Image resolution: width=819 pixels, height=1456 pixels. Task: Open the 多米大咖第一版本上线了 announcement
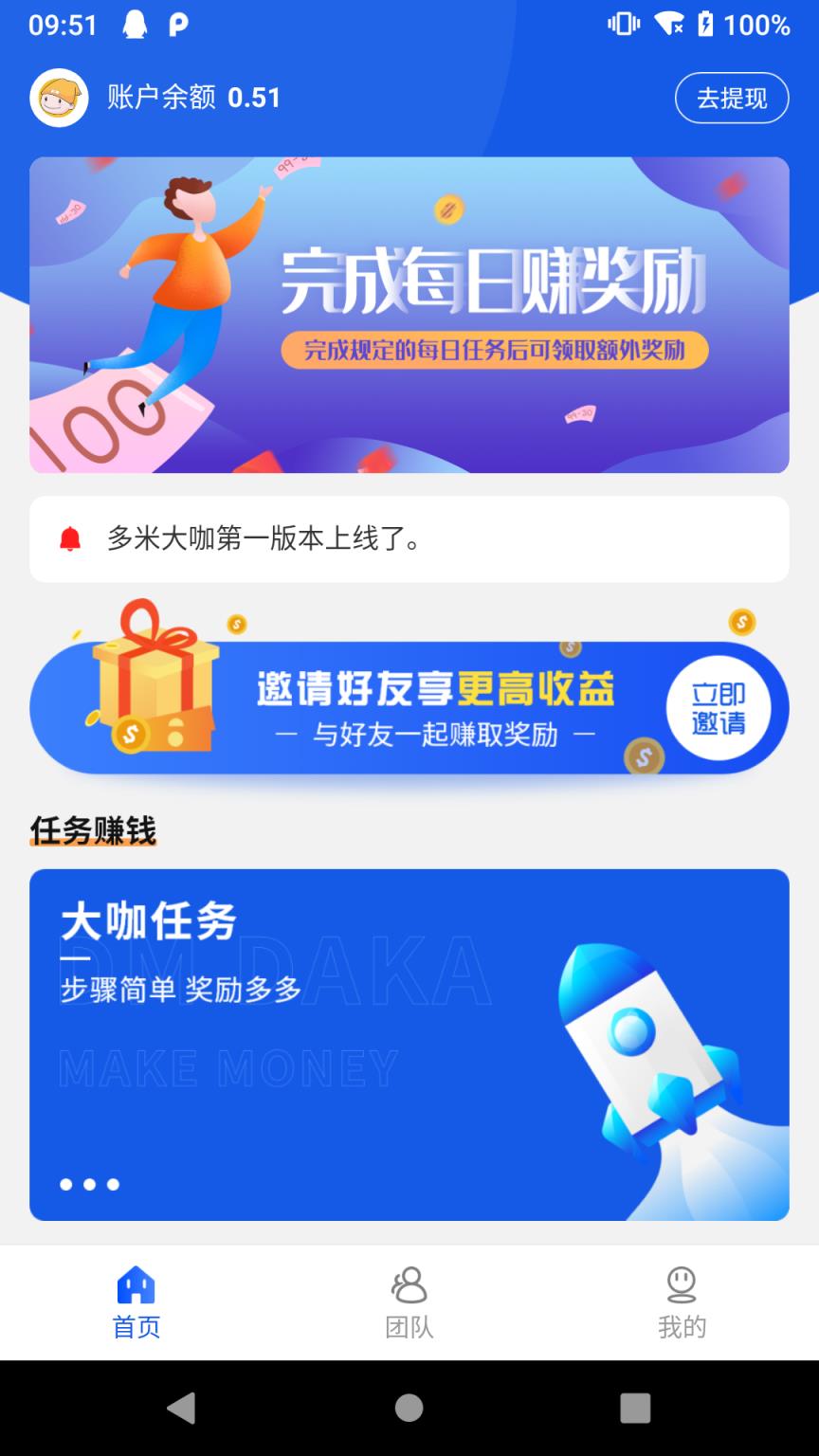[409, 539]
